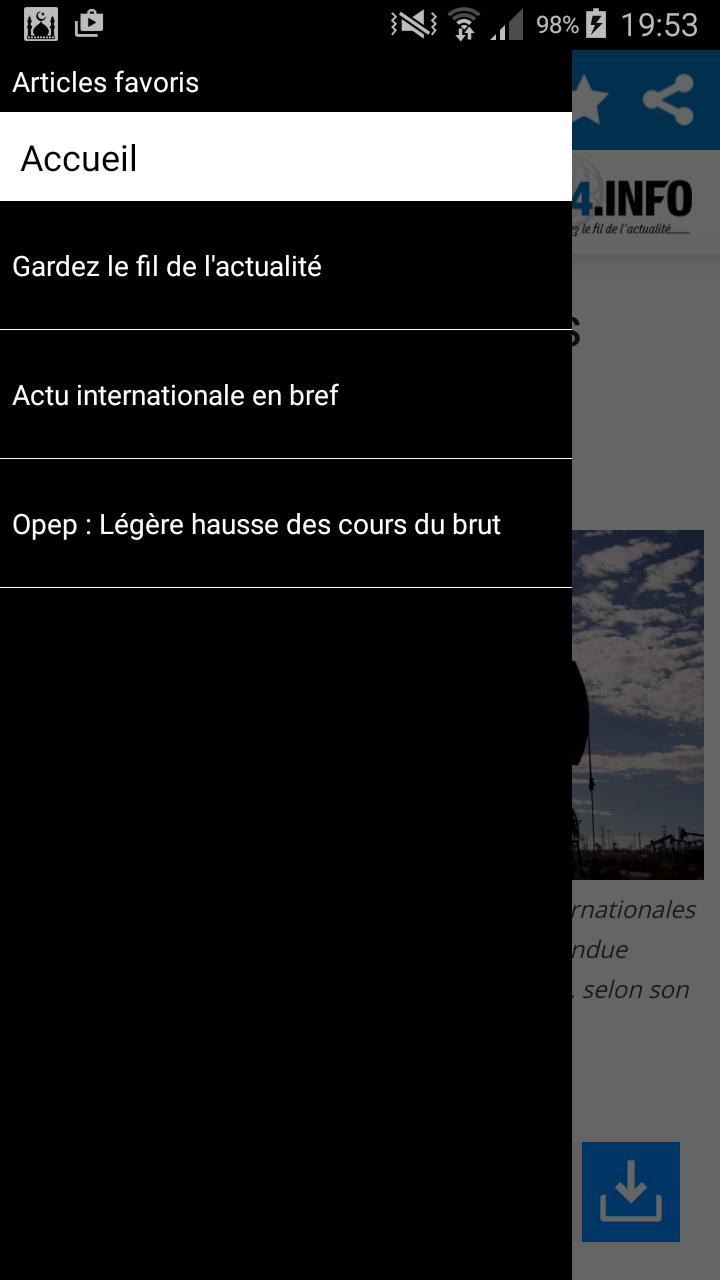The image size is (720, 1280).
Task: Read Opep : Légère hausse des cours du brut
Action: coord(285,524)
